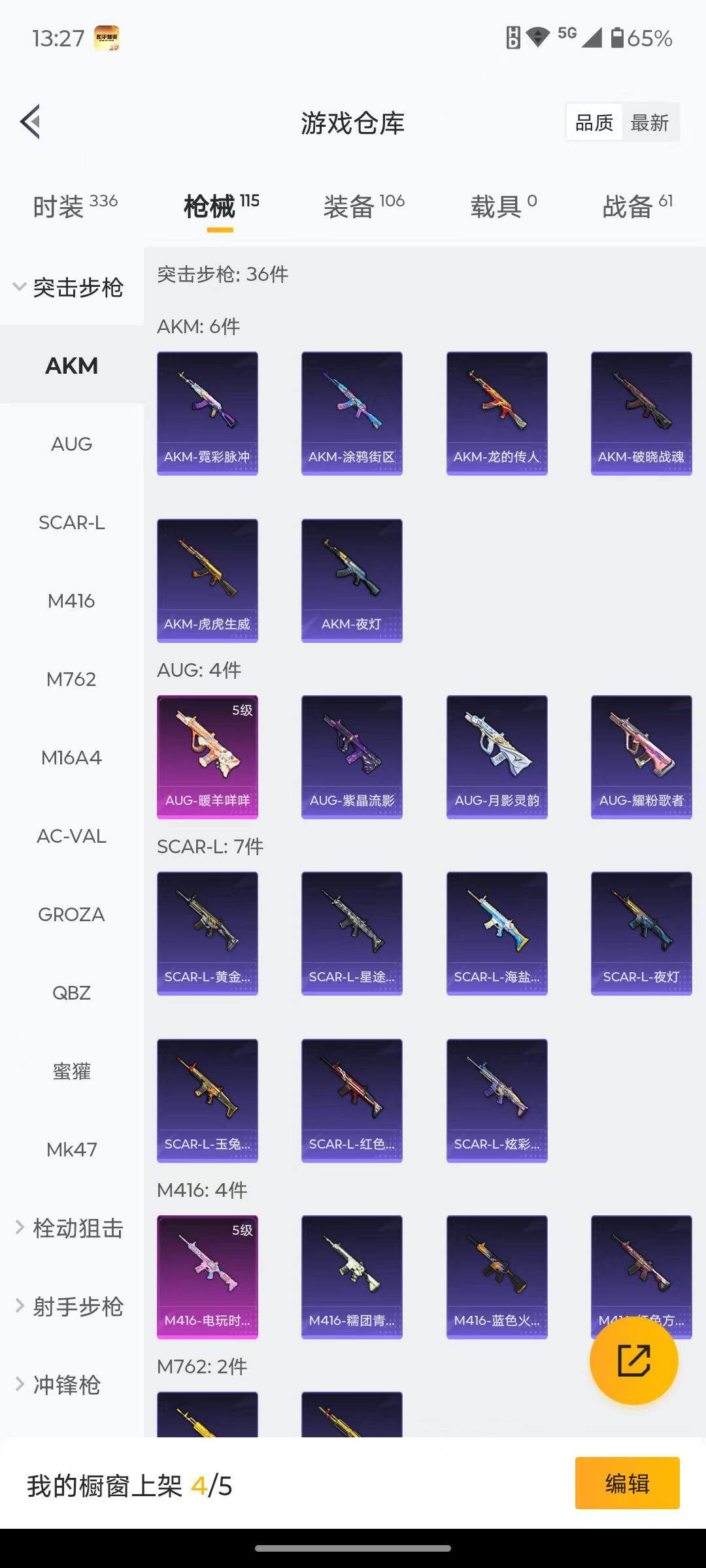Jump to AUG in the sidebar
The image size is (706, 1568).
(x=71, y=444)
